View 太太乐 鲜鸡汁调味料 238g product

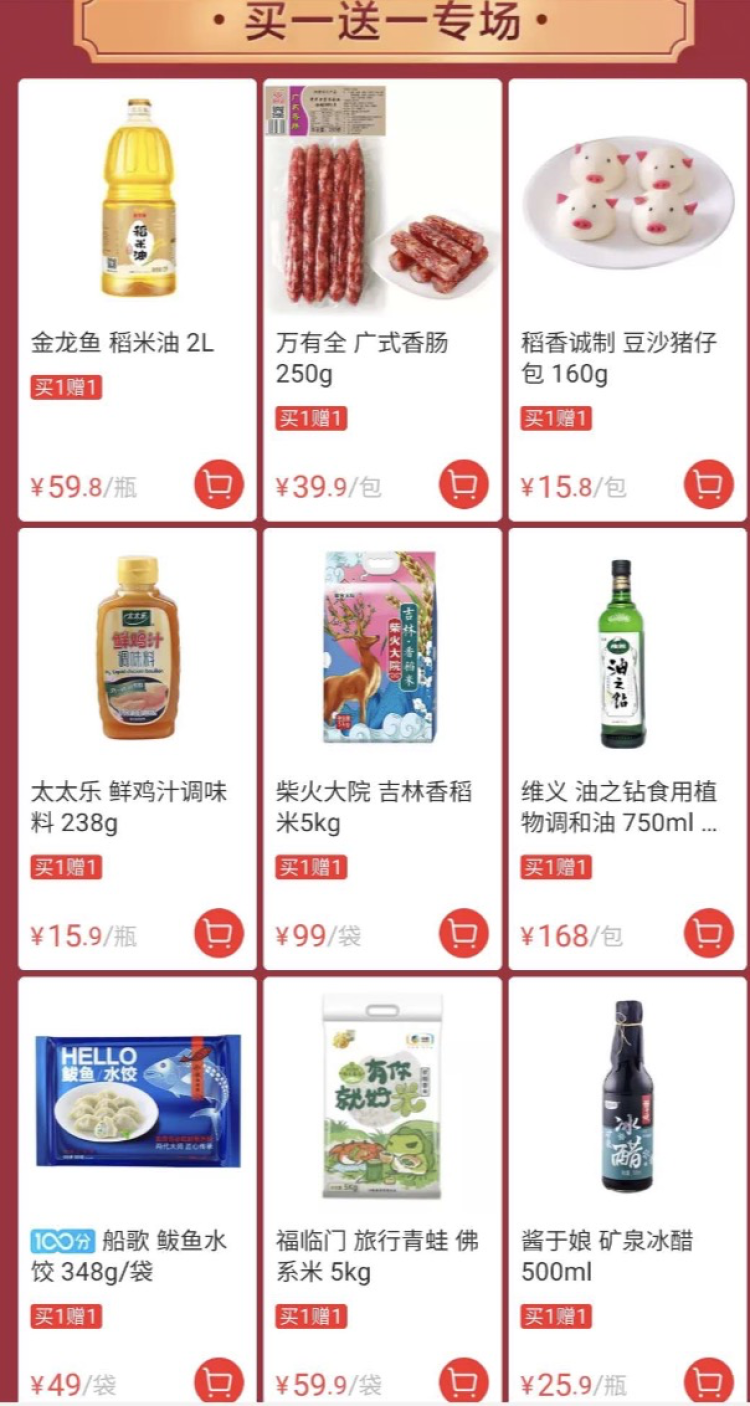point(138,650)
